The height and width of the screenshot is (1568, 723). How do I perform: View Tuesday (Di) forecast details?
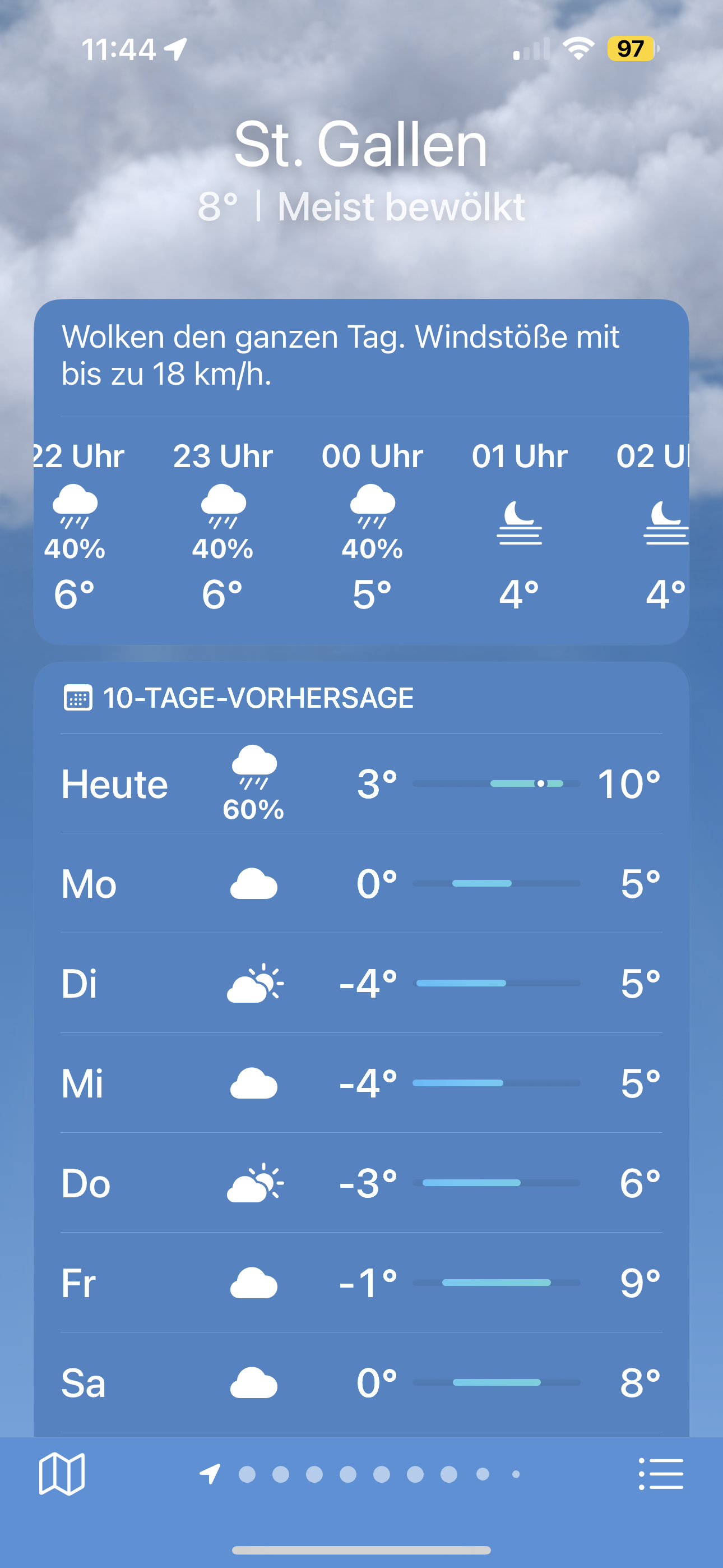coord(361,983)
